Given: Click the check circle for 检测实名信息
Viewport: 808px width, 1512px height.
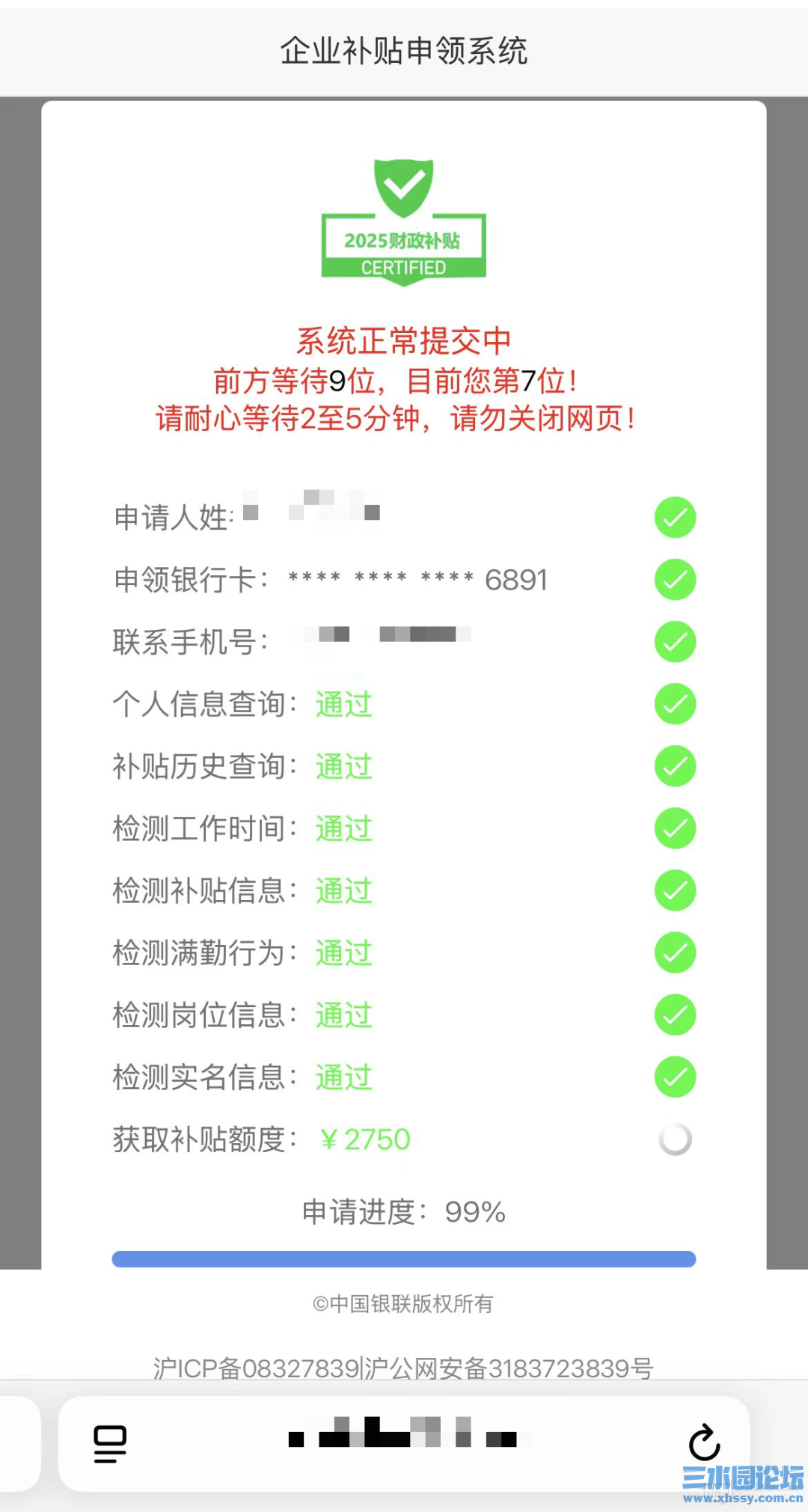Looking at the screenshot, I should pos(674,1077).
